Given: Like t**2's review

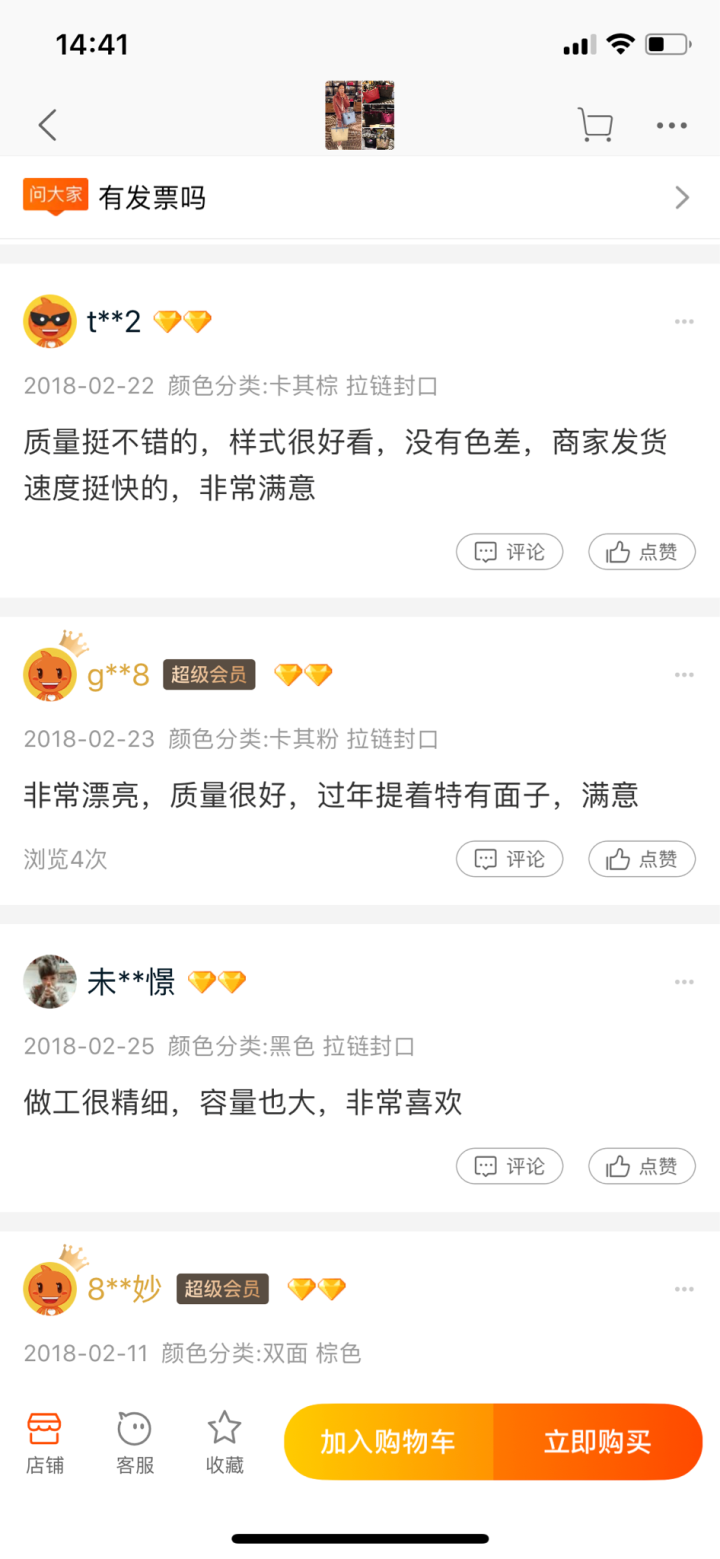Looking at the screenshot, I should pyautogui.click(x=641, y=552).
